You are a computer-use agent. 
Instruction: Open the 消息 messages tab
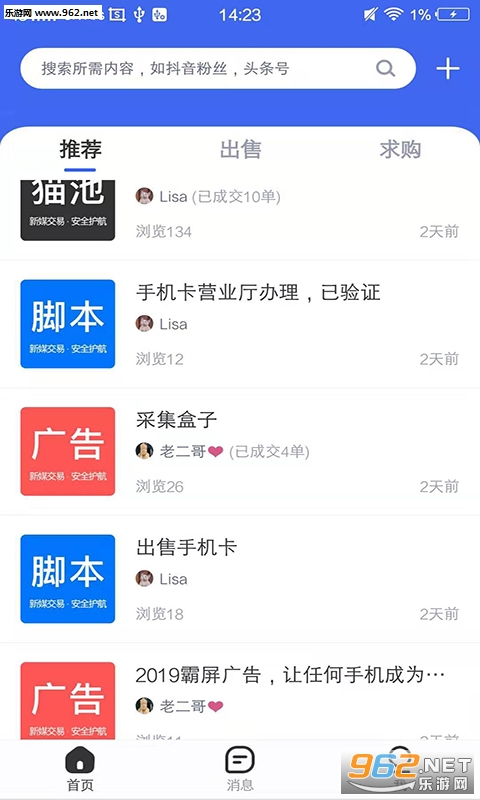click(240, 769)
